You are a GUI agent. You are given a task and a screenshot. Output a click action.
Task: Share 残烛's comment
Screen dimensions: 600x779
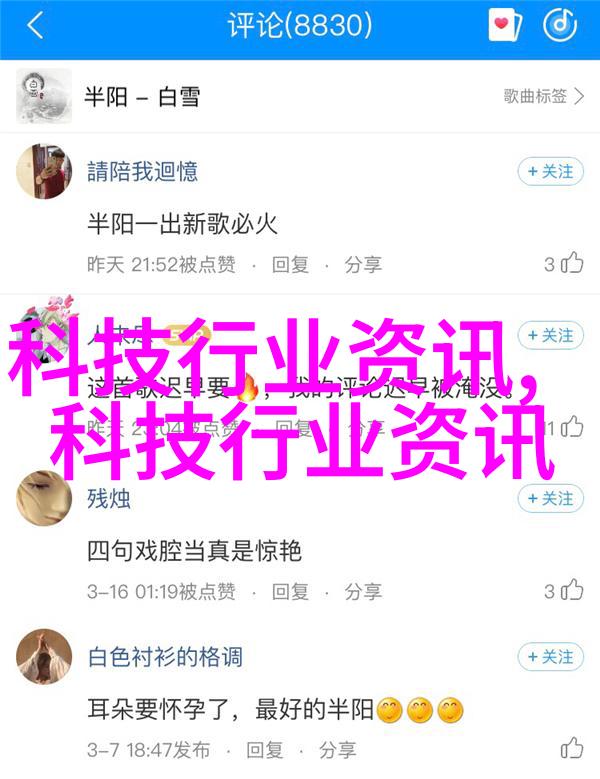(364, 590)
